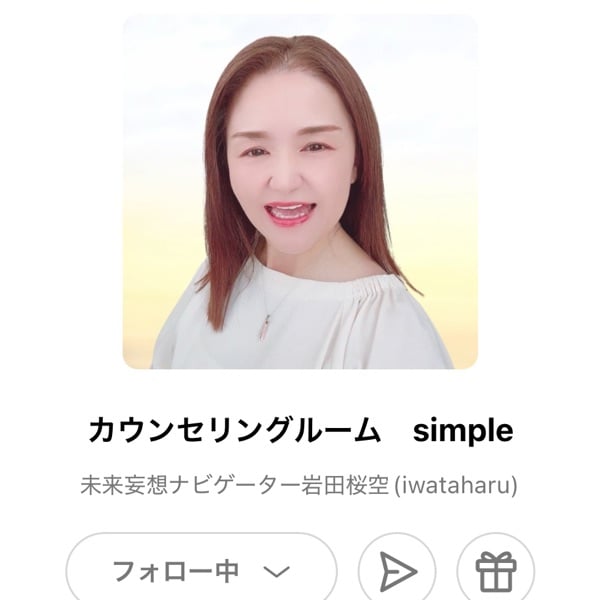Viewport: 600px width, 600px height.
Task: Send a gift with the gift-box icon
Action: 495,571
